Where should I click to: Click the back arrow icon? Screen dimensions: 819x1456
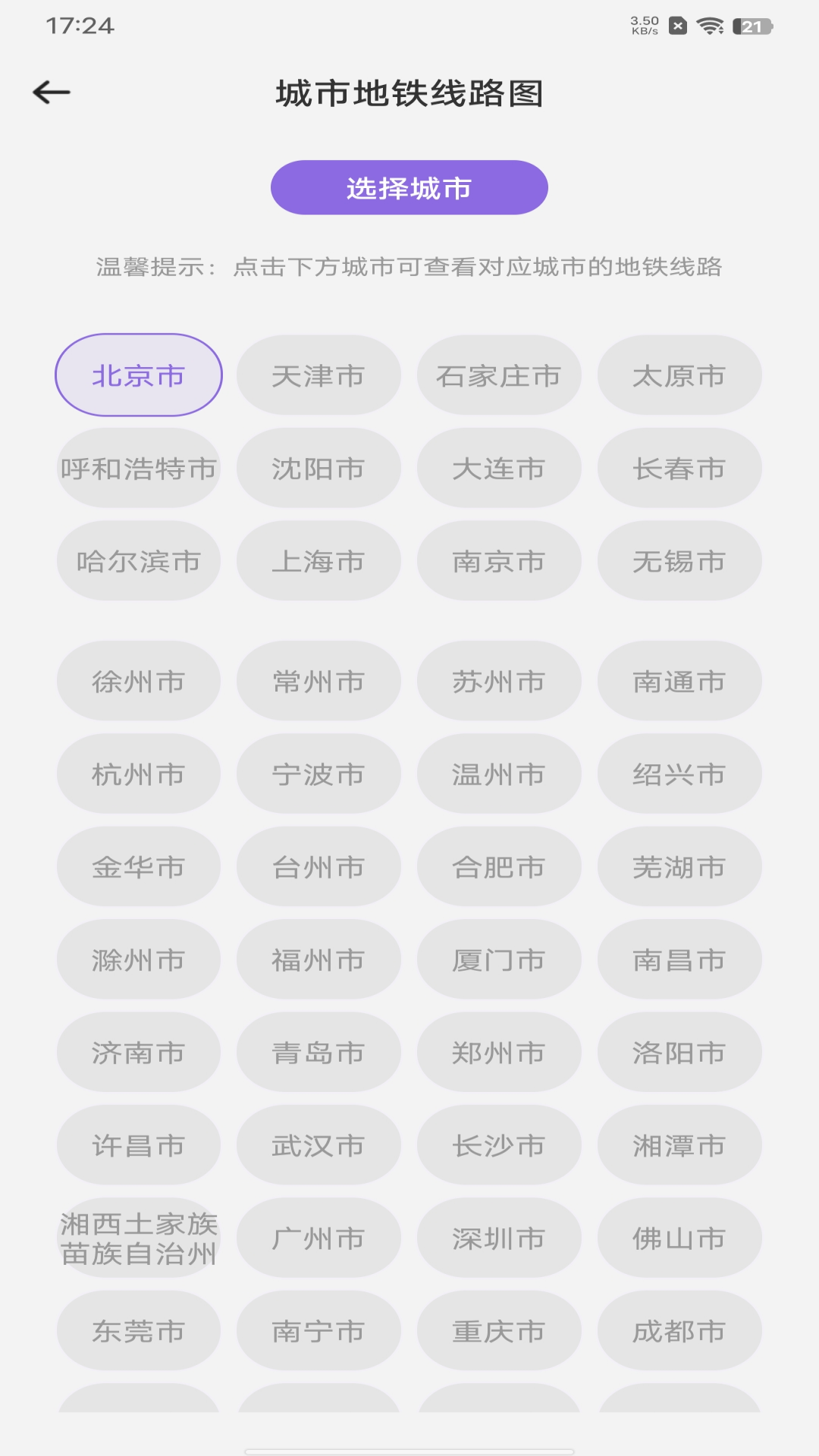(x=51, y=92)
